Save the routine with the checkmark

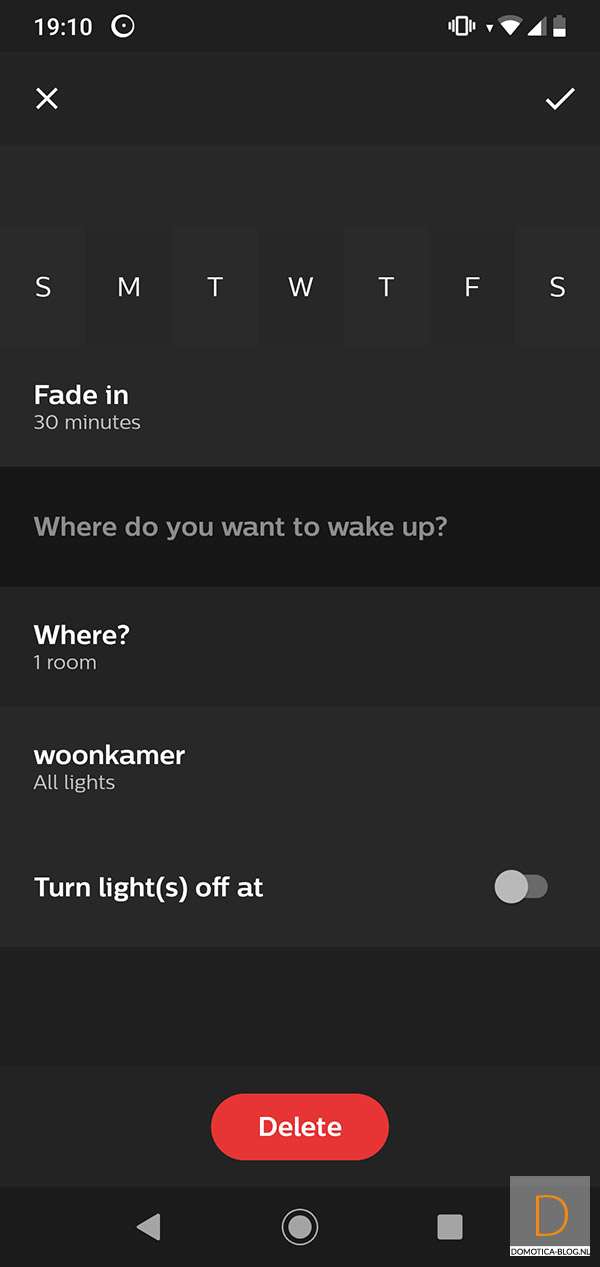(x=559, y=98)
